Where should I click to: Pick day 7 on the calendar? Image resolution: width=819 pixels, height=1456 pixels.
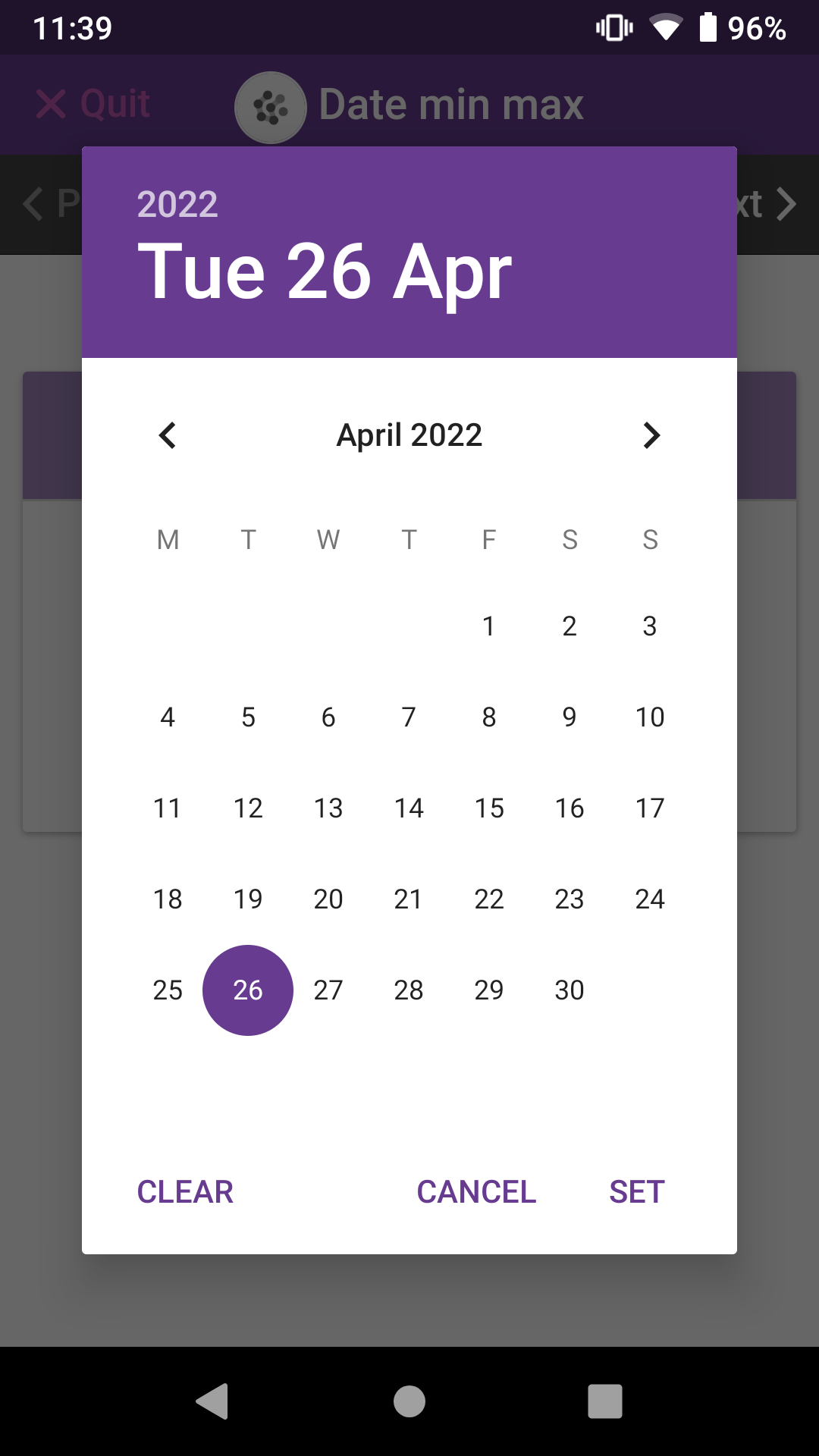click(x=409, y=717)
